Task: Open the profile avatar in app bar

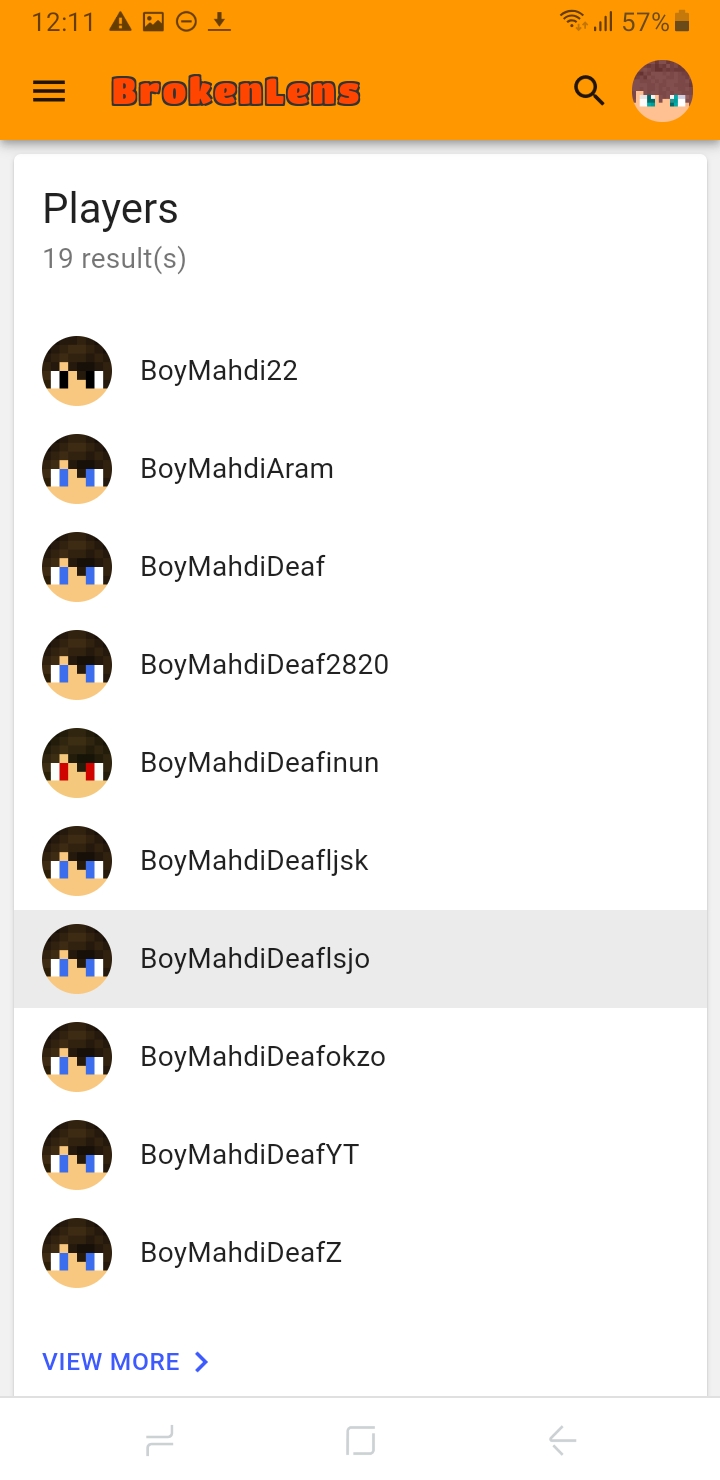Action: [662, 91]
